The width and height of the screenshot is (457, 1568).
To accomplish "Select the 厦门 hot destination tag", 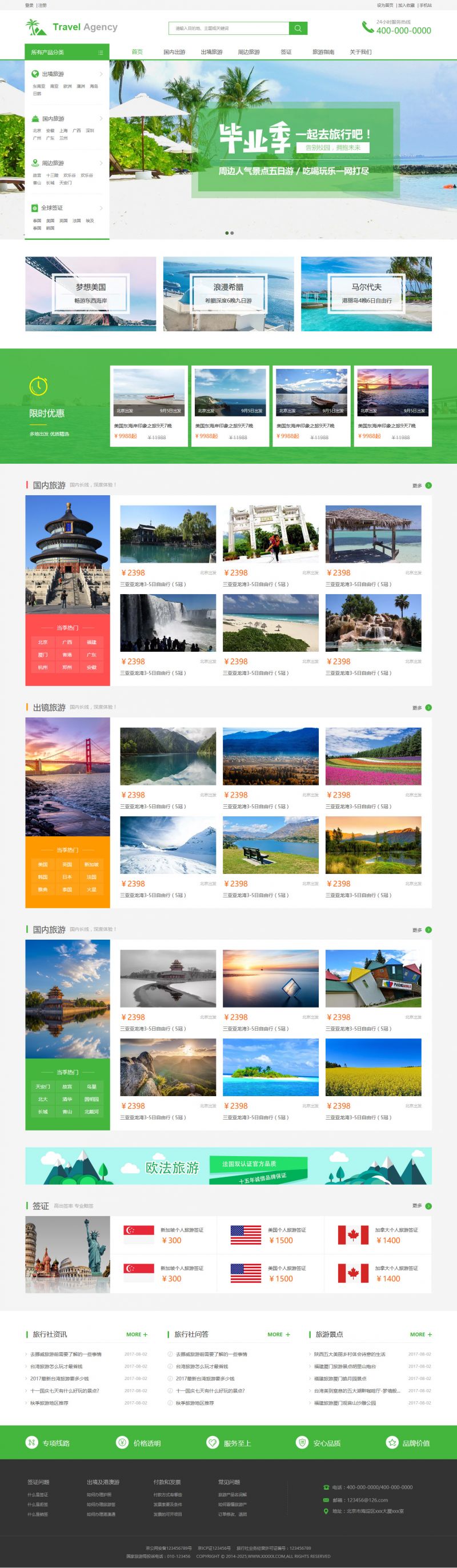I will pos(43,655).
